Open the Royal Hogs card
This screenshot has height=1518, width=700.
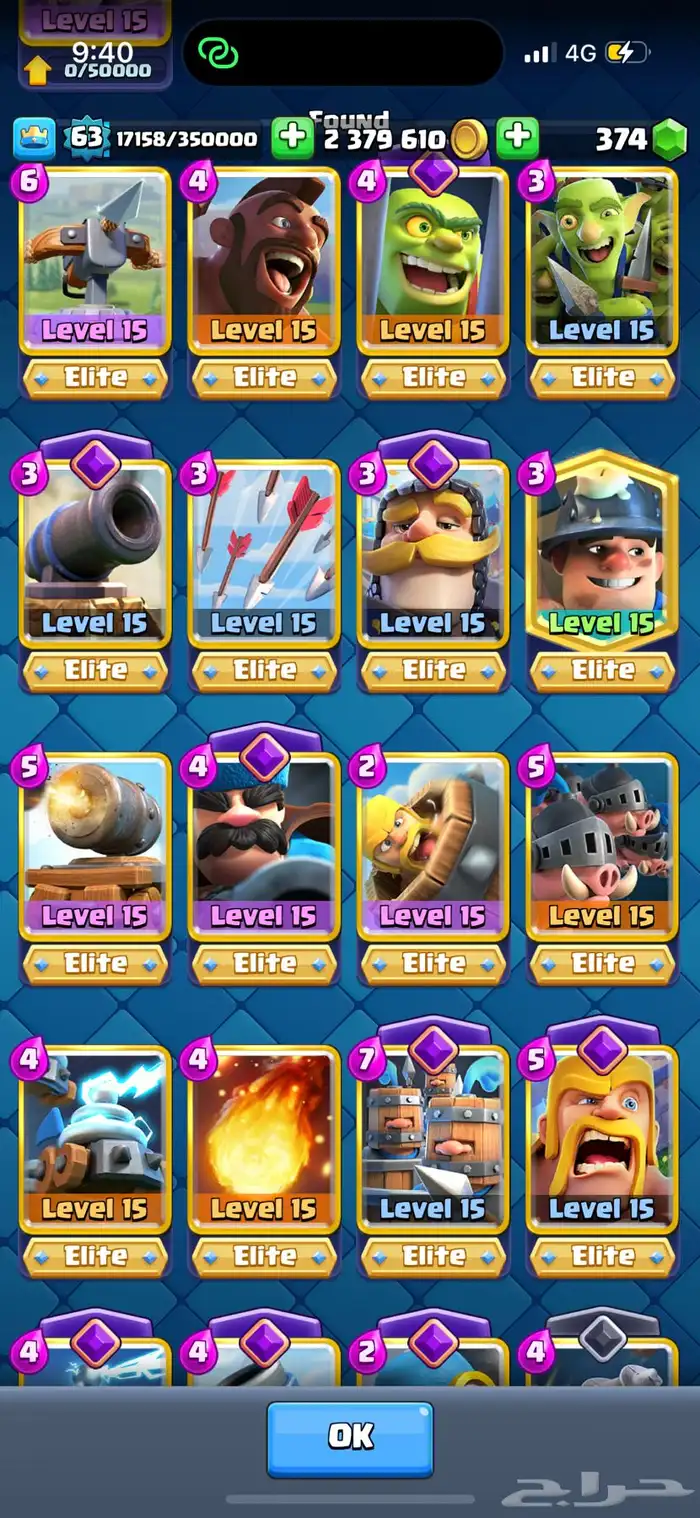[603, 847]
